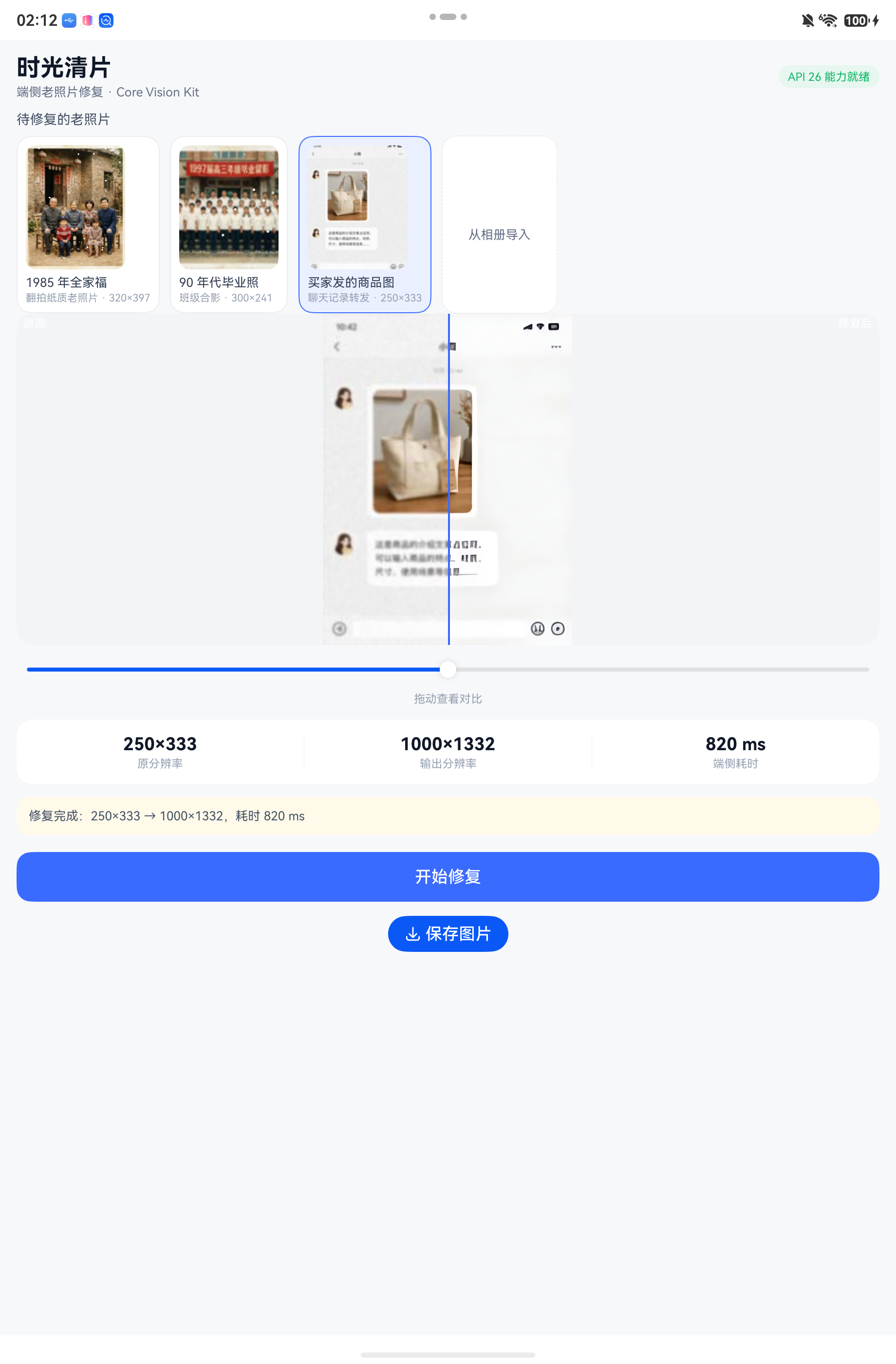Select the 1985 年全家福 photo card
896x1364 pixels.
(88, 224)
